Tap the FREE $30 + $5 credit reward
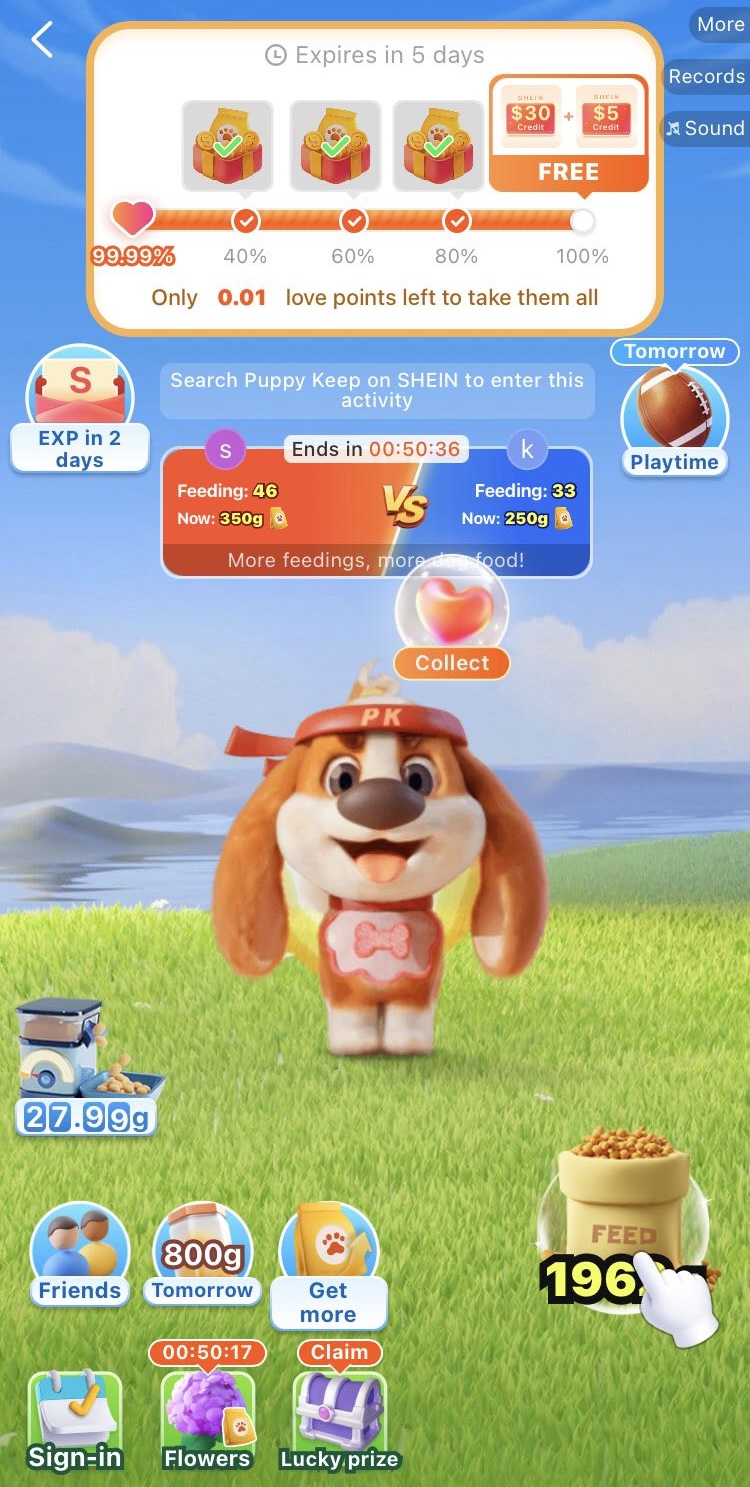The width and height of the screenshot is (750, 1487). click(x=568, y=135)
